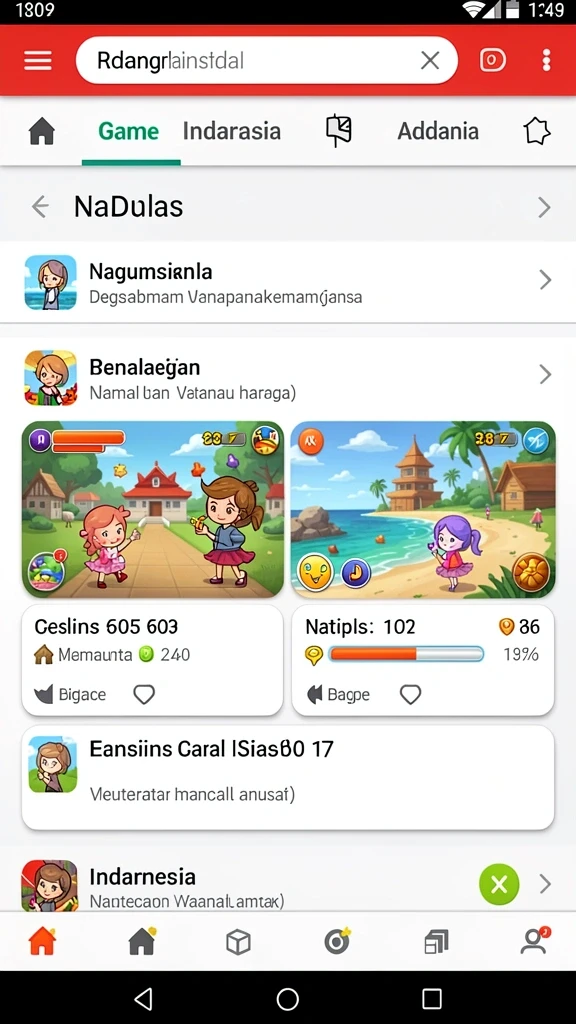Open the overflow menu in the app bar

point(546,60)
